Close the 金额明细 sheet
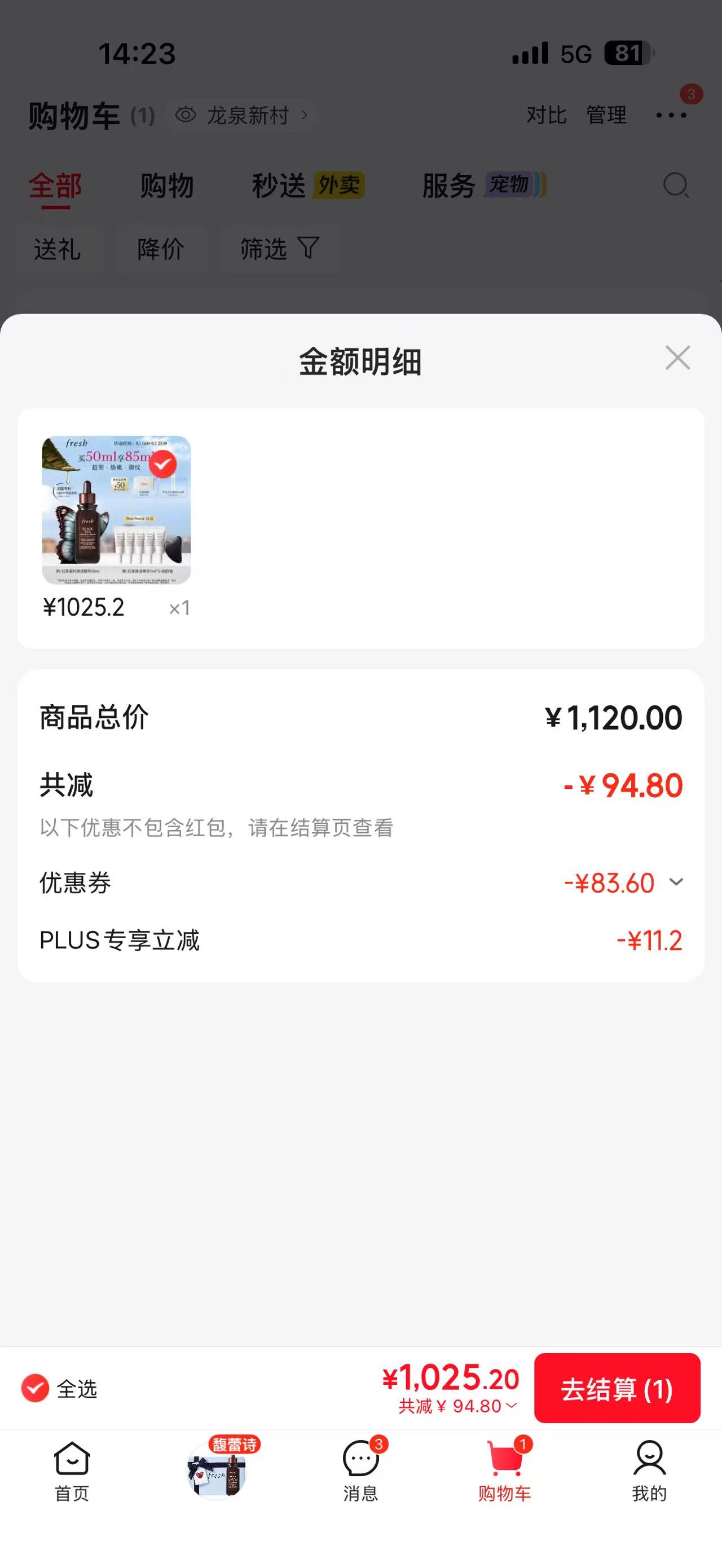The height and width of the screenshot is (1568, 722). [x=677, y=358]
